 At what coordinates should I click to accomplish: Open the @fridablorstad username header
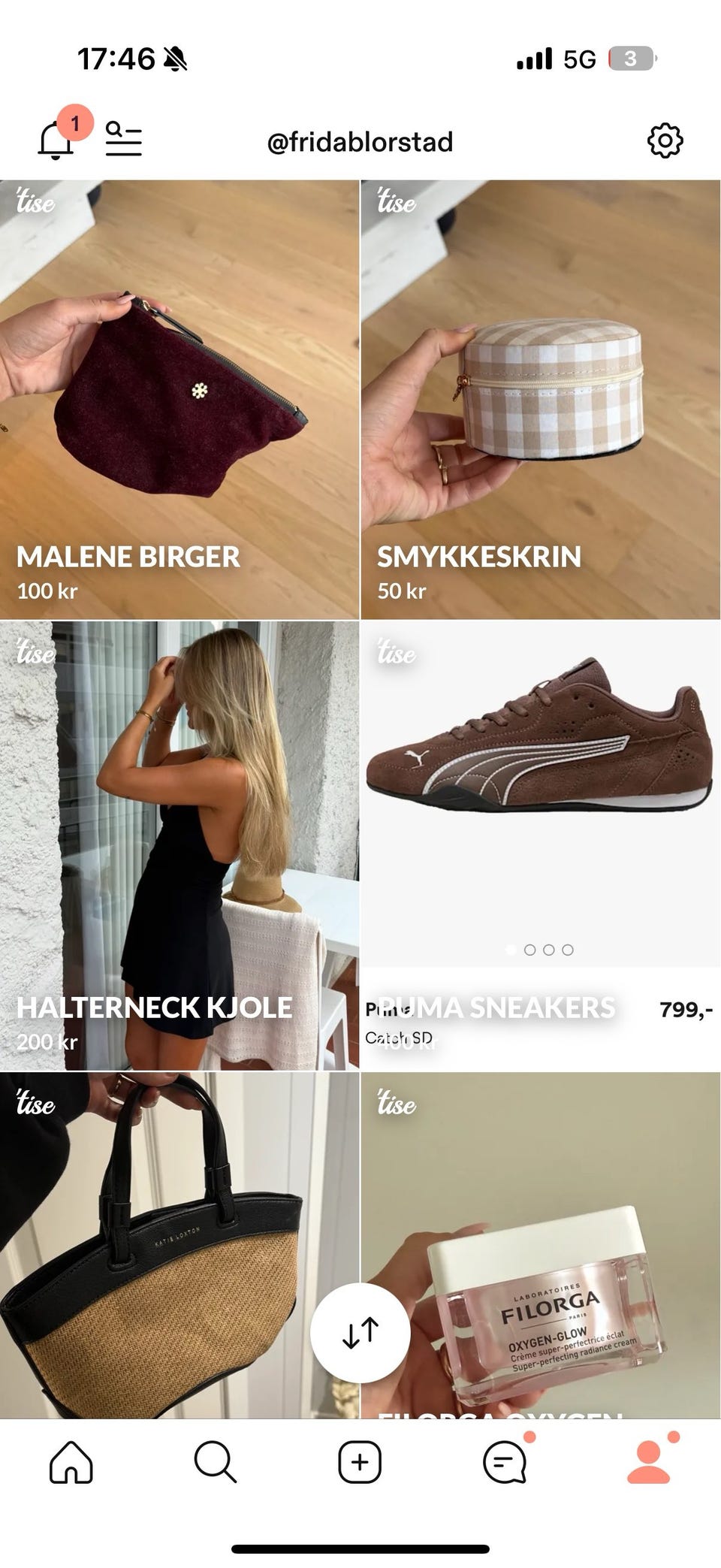point(360,141)
